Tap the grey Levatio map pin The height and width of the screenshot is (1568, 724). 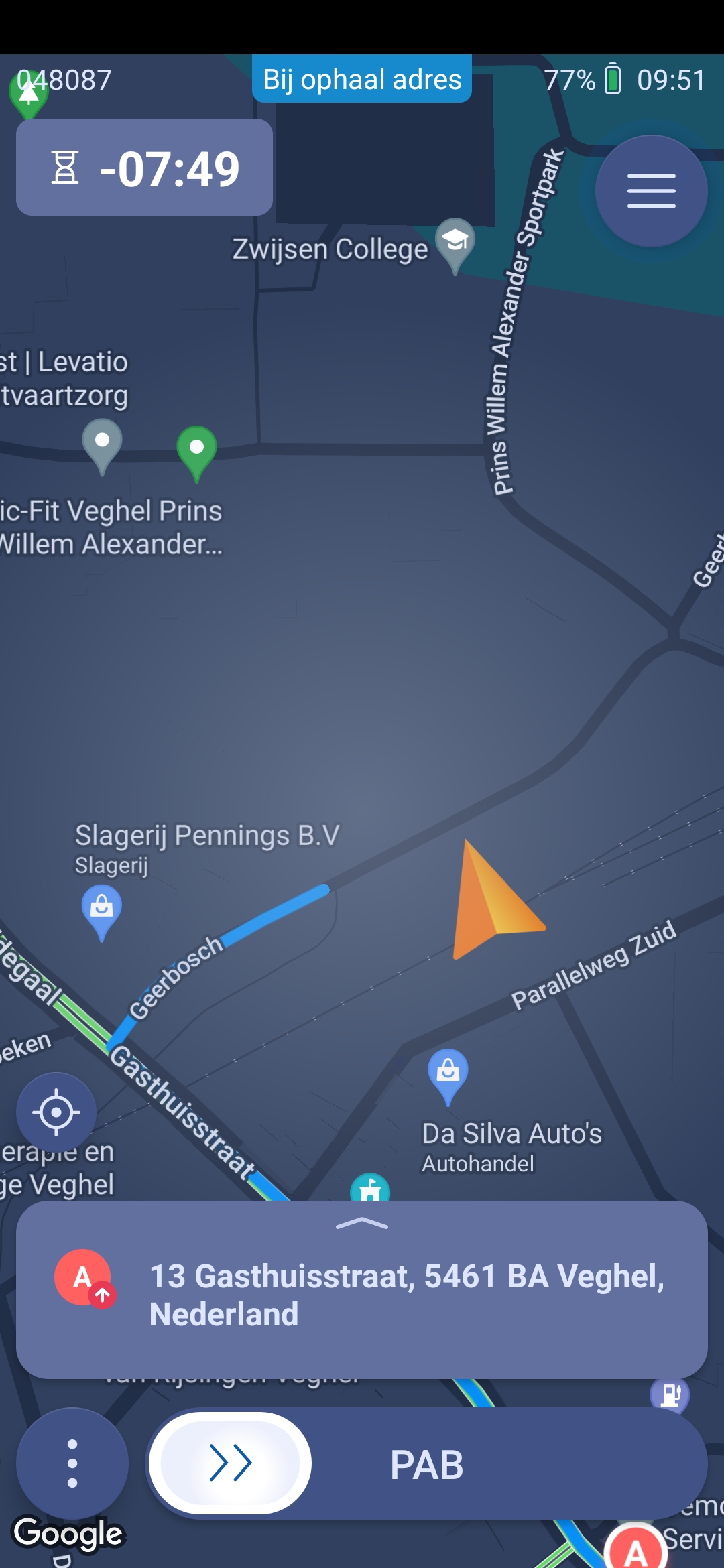(102, 442)
